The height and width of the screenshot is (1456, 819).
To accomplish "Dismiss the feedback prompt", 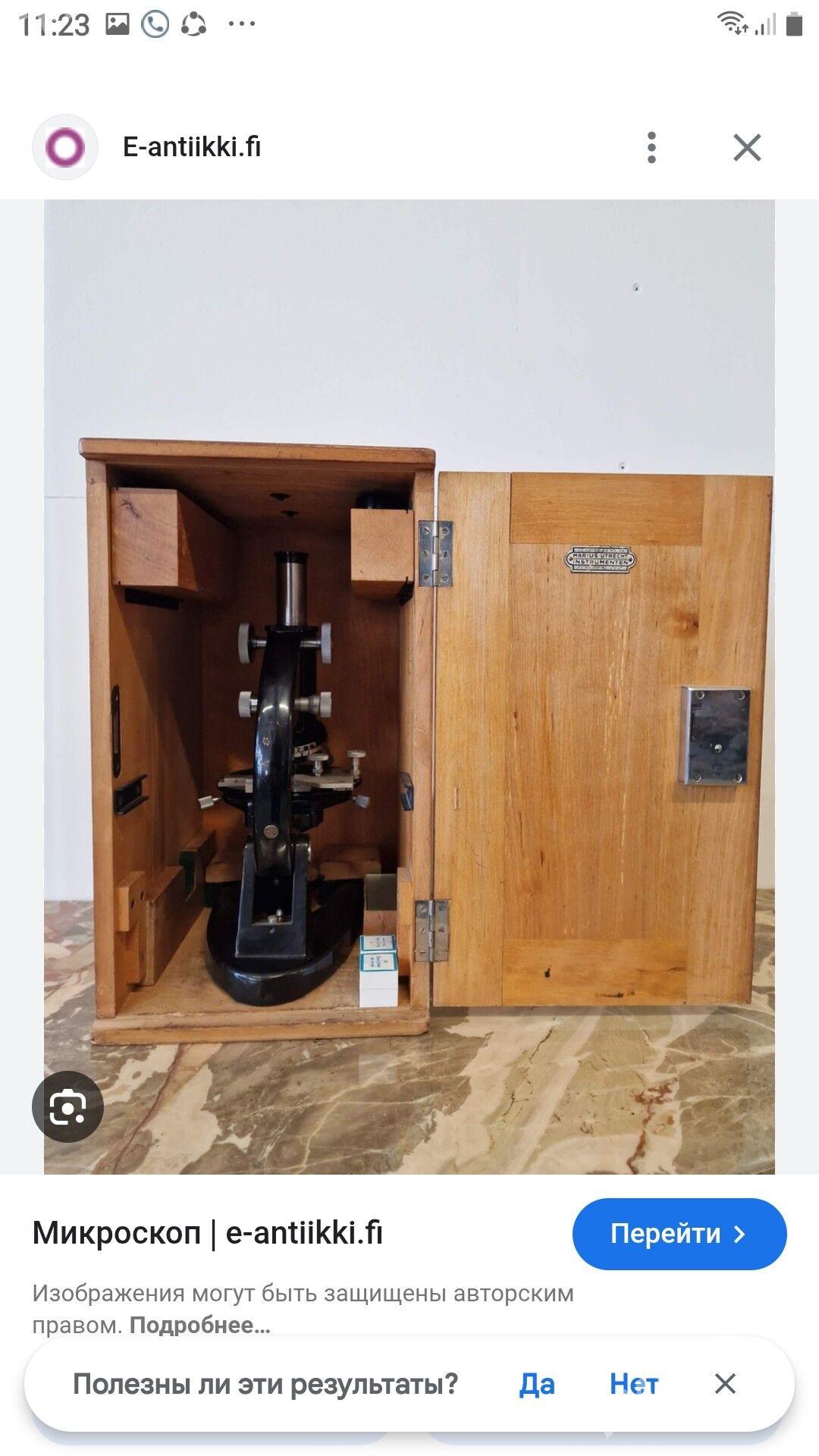I will click(725, 1384).
